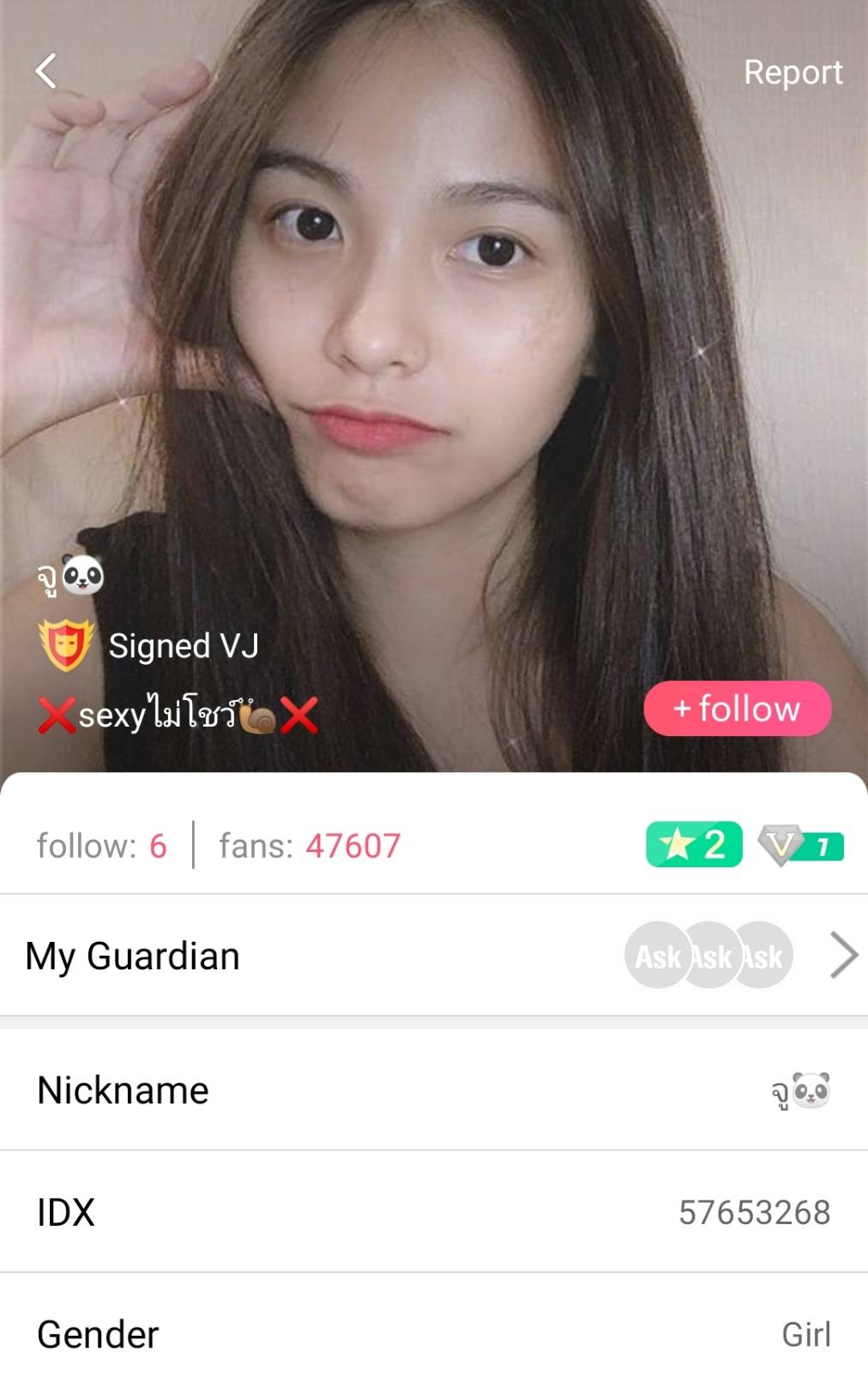Open the My Guardian list

pyautogui.click(x=843, y=956)
